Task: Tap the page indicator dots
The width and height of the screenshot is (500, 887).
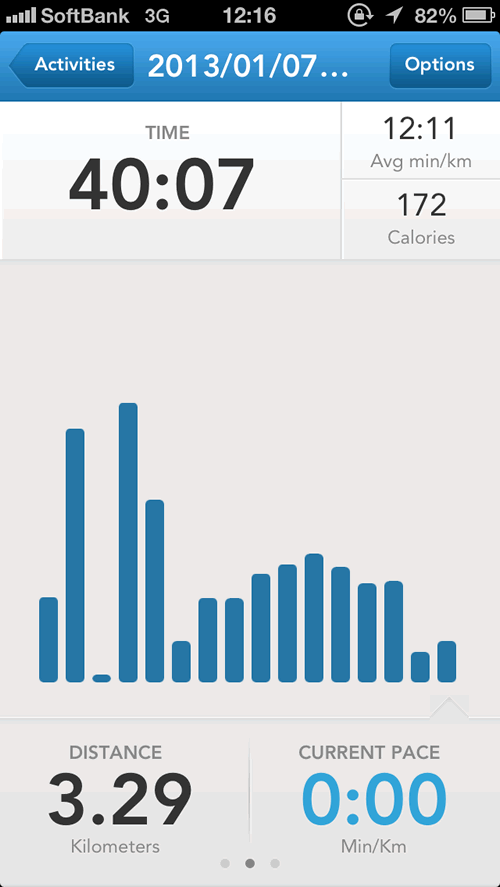Action: point(250,863)
